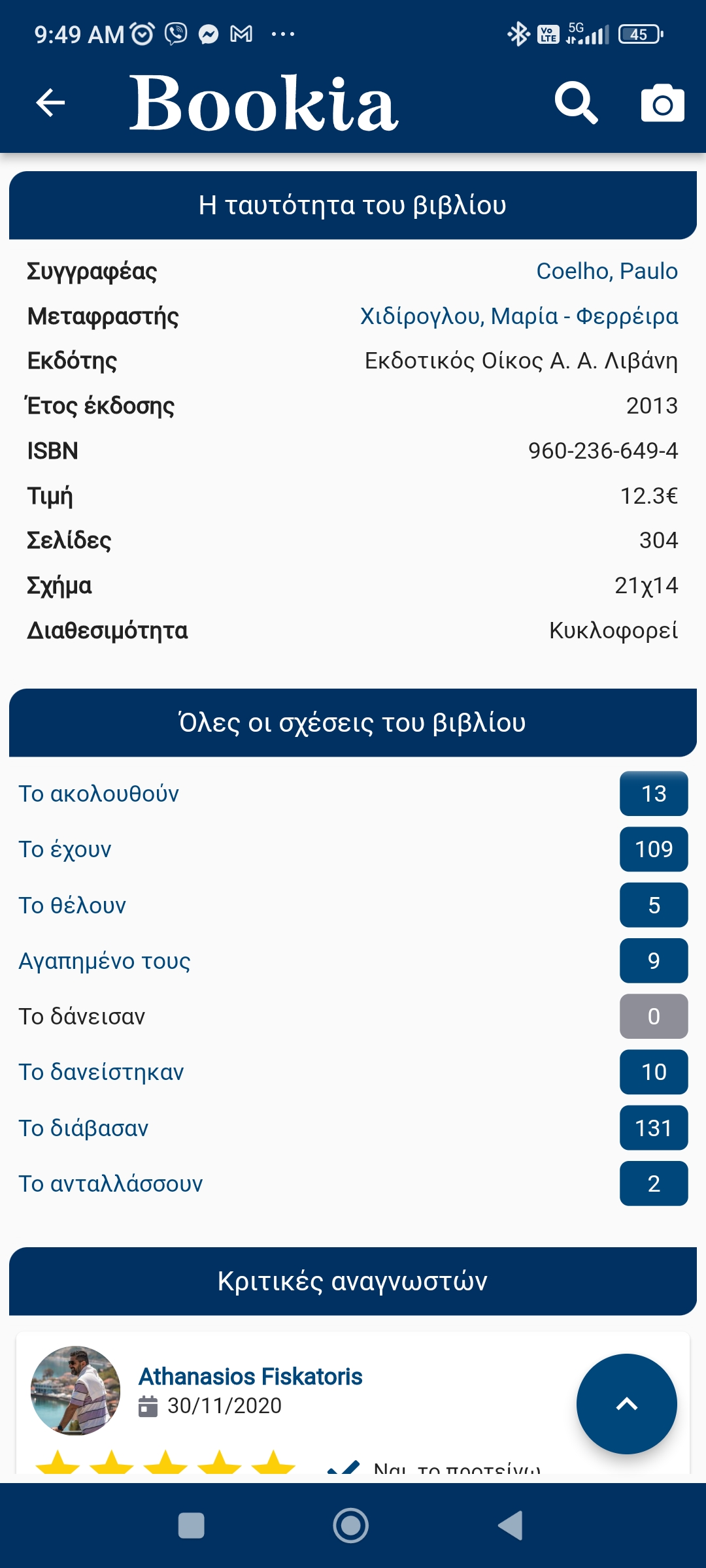Screen dimensions: 706x1568
Task: View users in Το ακολουθούν
Action: click(x=99, y=794)
